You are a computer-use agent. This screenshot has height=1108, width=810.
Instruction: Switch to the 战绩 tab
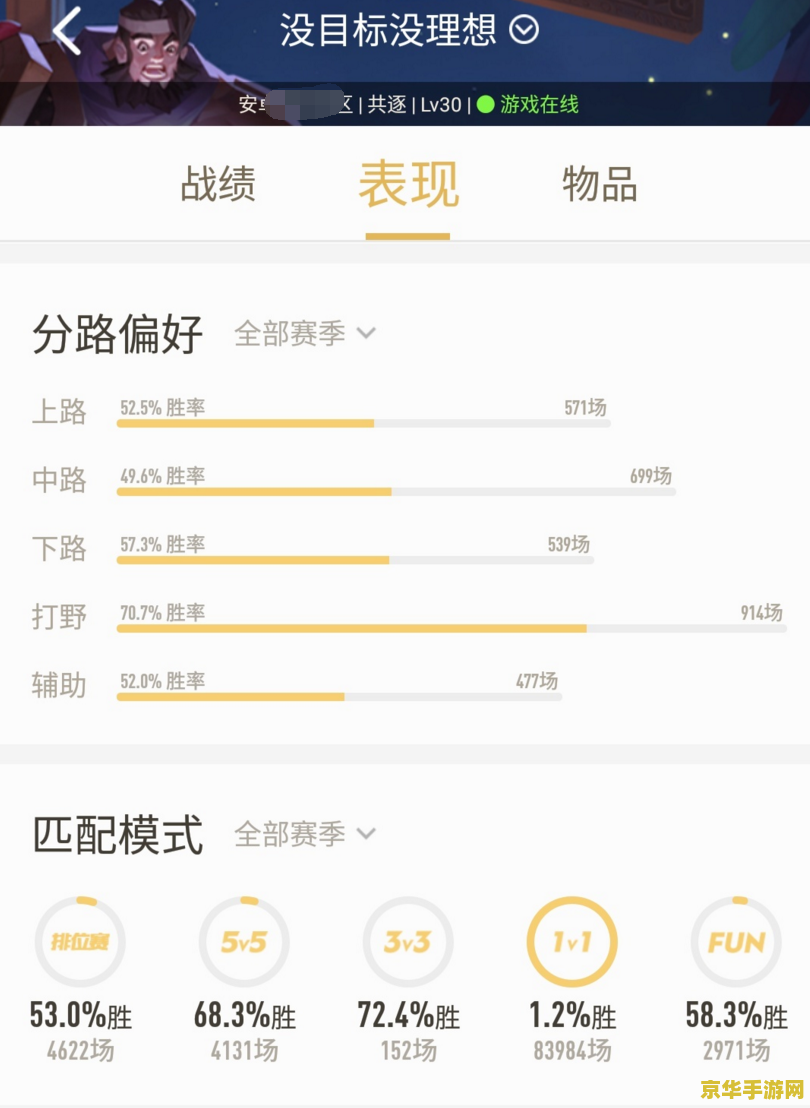(218, 184)
